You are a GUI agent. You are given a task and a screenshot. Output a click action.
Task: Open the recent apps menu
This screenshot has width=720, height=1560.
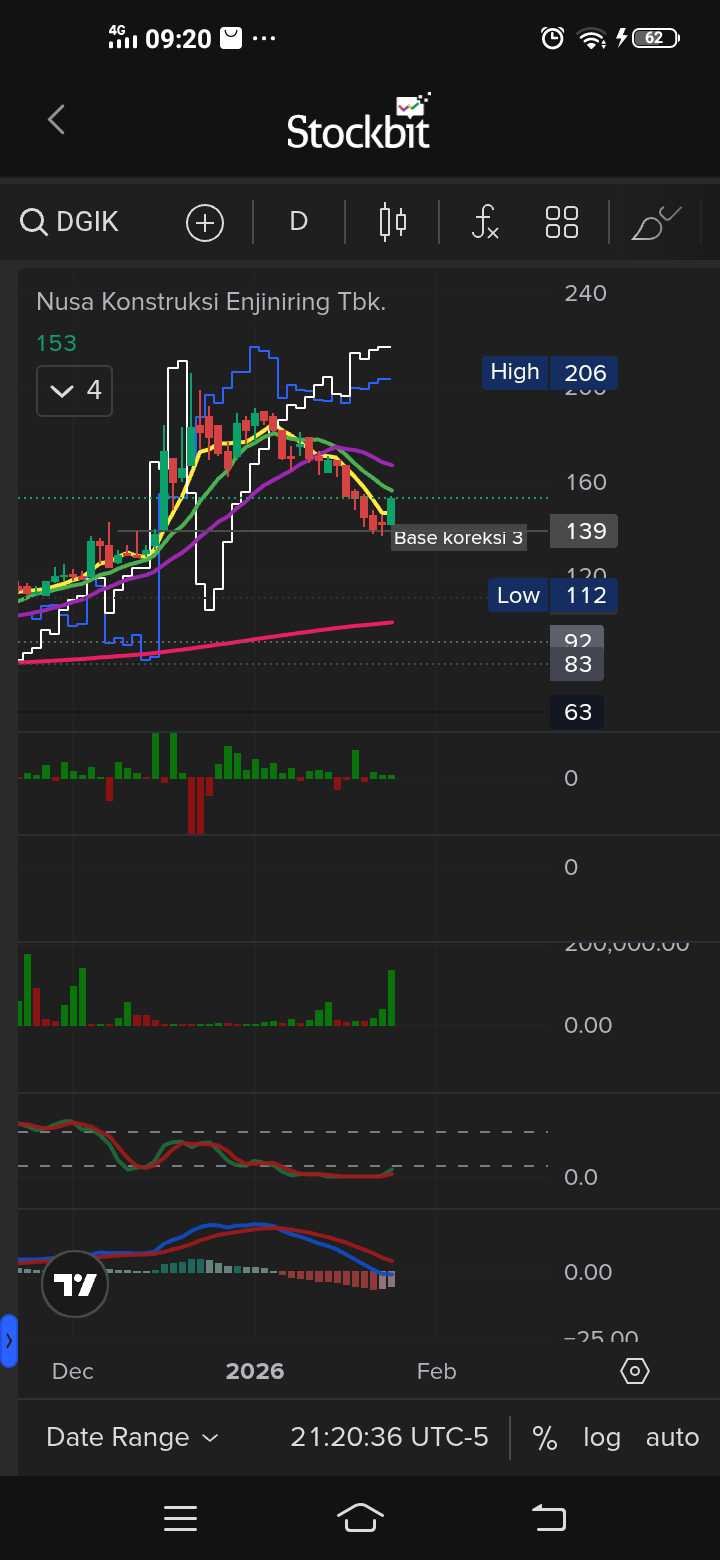click(180, 1518)
